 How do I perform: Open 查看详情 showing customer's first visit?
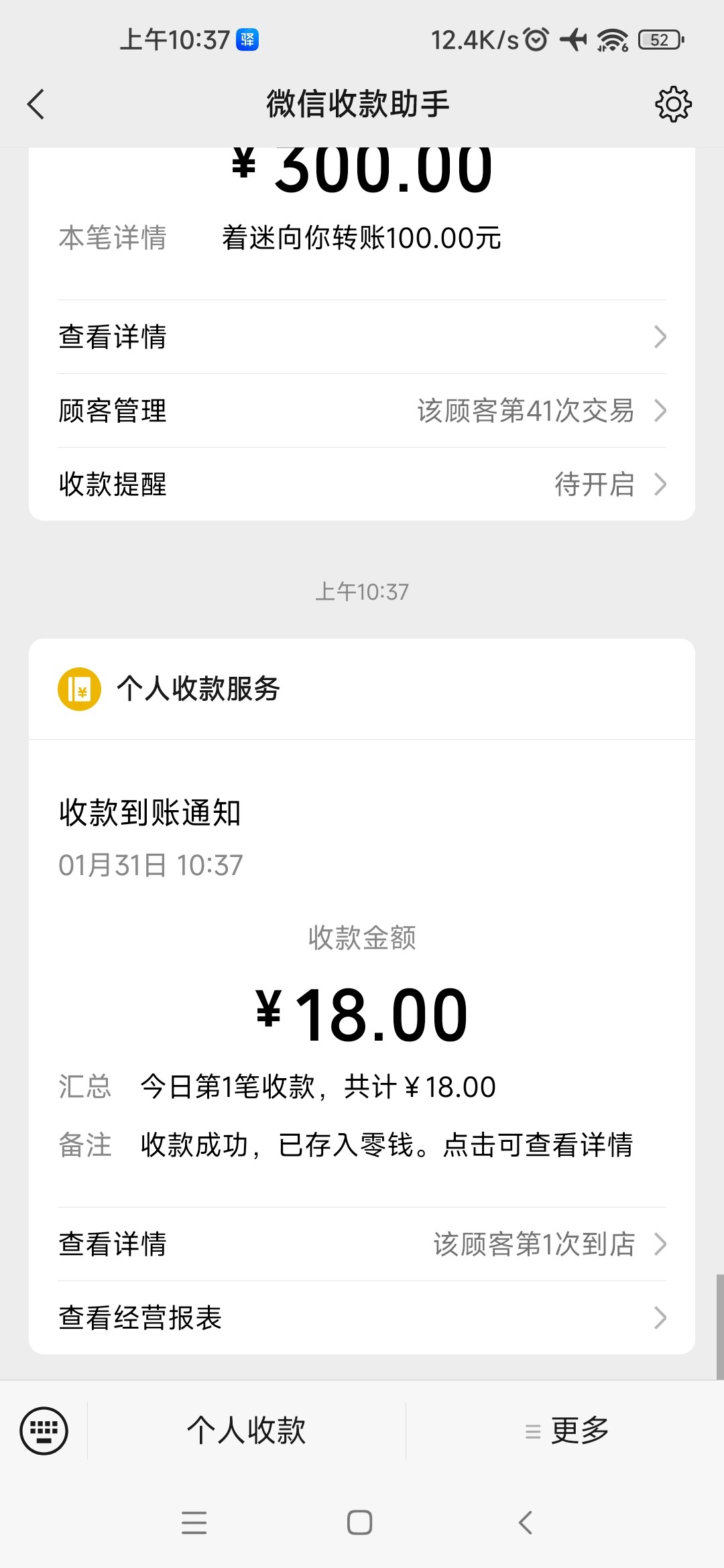[x=362, y=1245]
